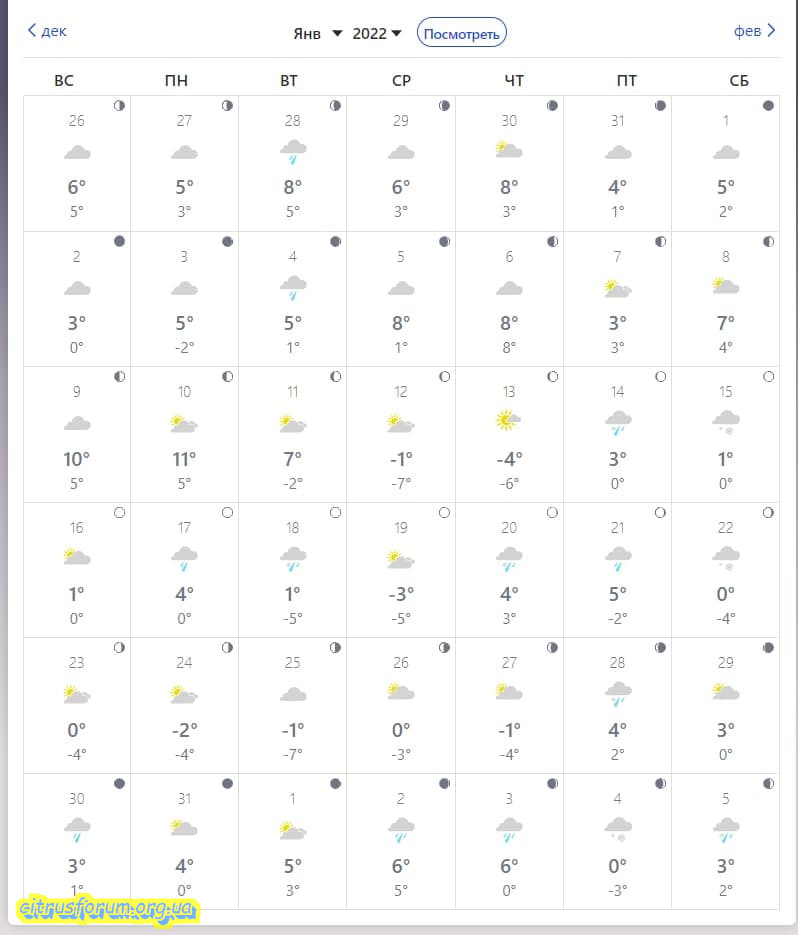The width and height of the screenshot is (798, 935).
Task: Open the January 15 forecast cell
Action: tap(725, 434)
